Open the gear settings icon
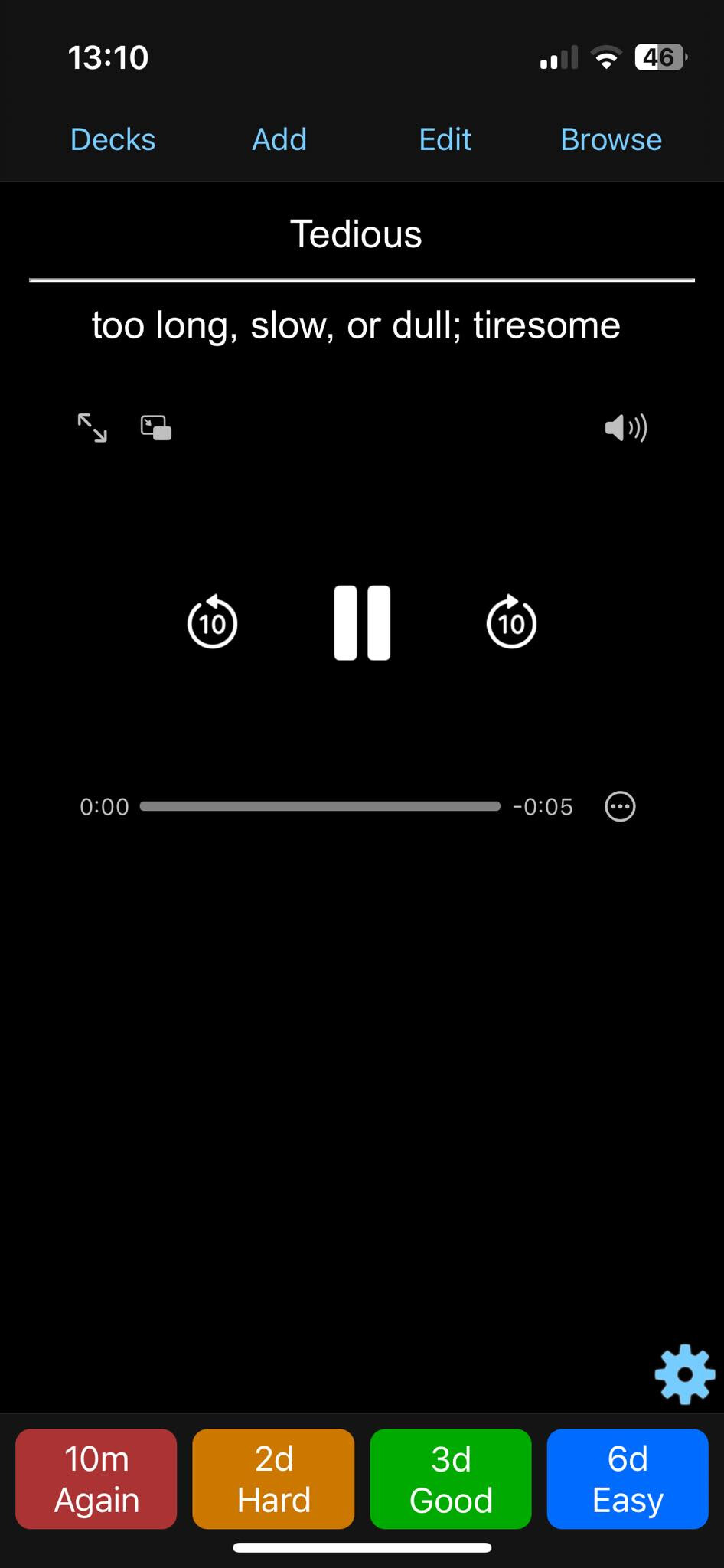724x1568 pixels. pos(685,1374)
